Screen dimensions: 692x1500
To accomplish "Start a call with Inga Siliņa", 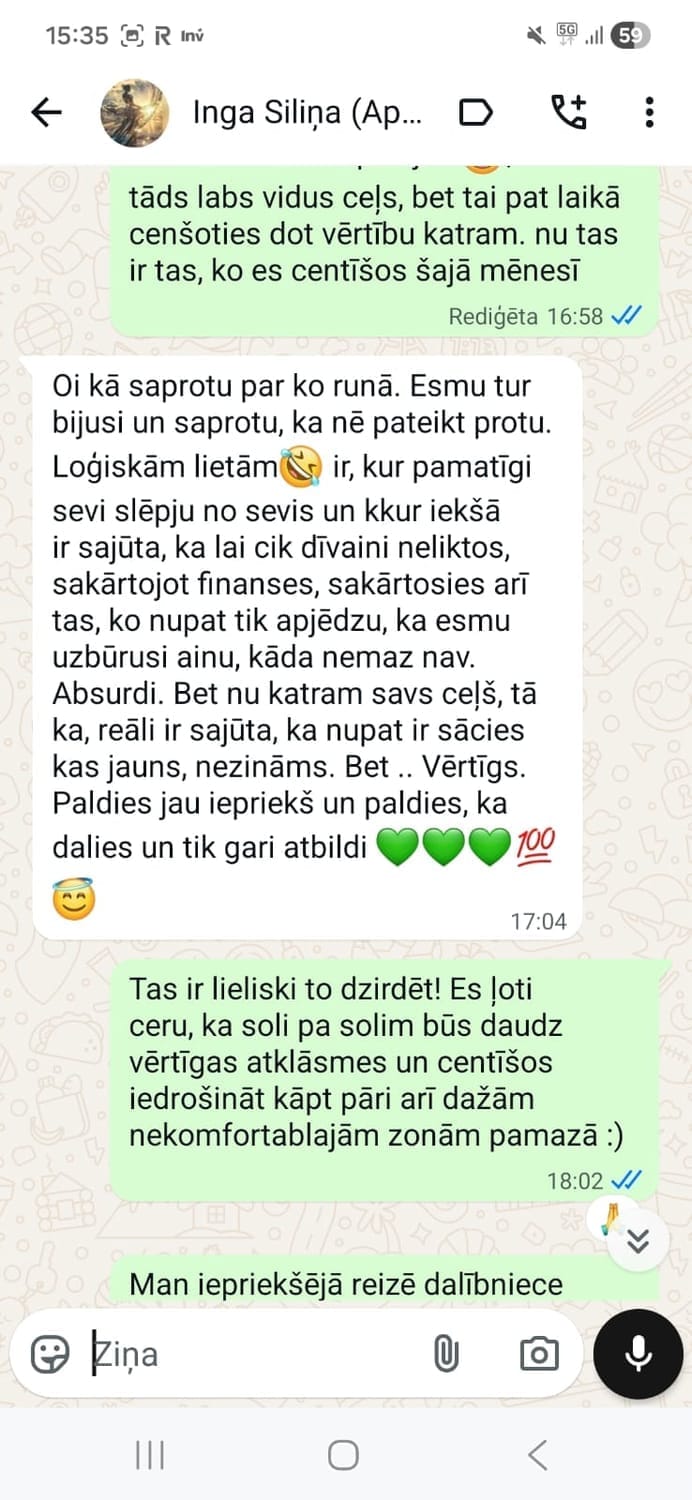I will click(x=569, y=113).
